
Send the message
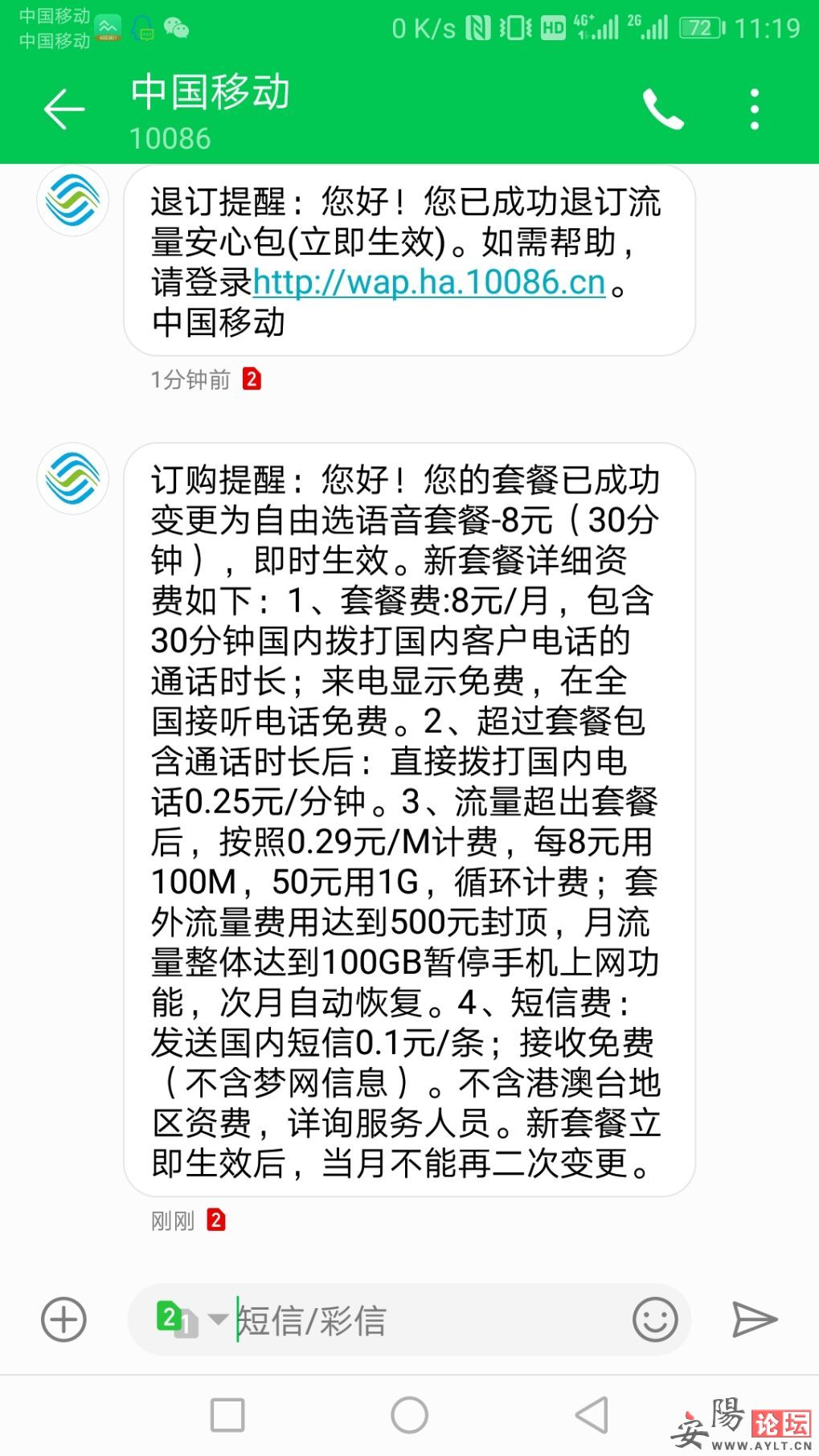[x=754, y=1319]
